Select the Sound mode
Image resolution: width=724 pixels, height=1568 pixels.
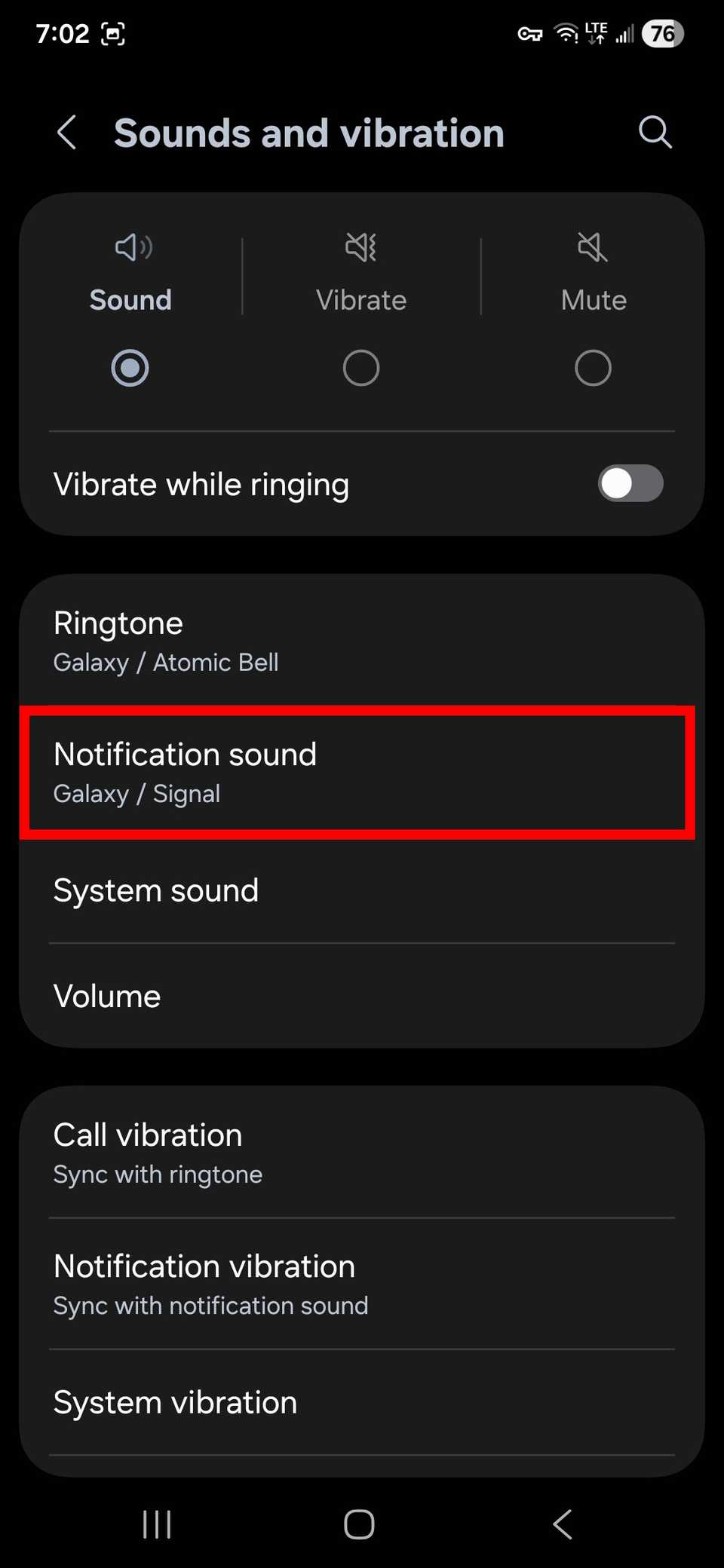[x=130, y=367]
